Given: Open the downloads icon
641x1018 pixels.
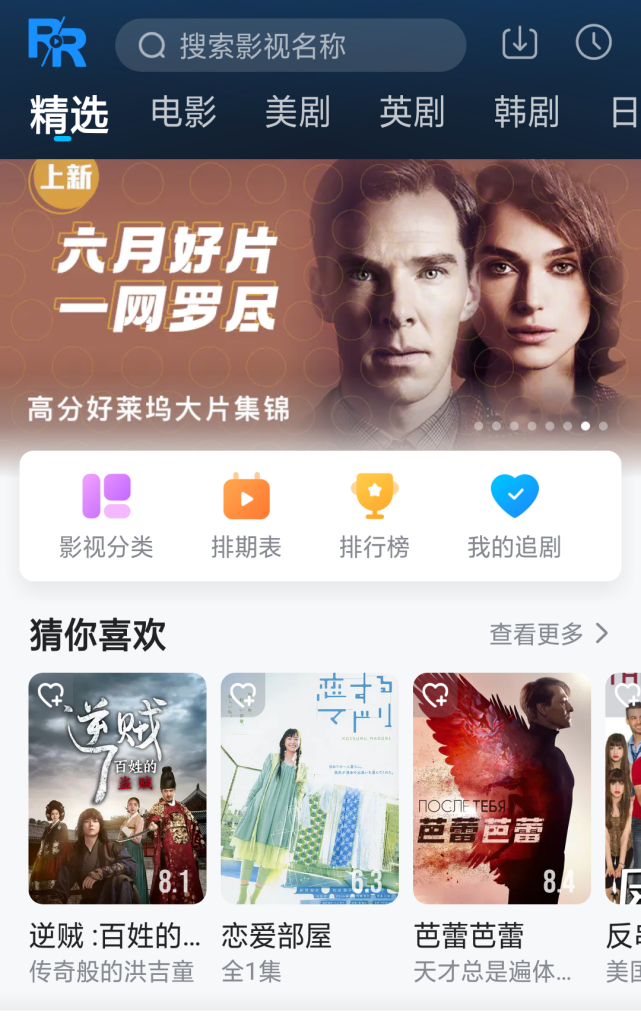Looking at the screenshot, I should 519,43.
